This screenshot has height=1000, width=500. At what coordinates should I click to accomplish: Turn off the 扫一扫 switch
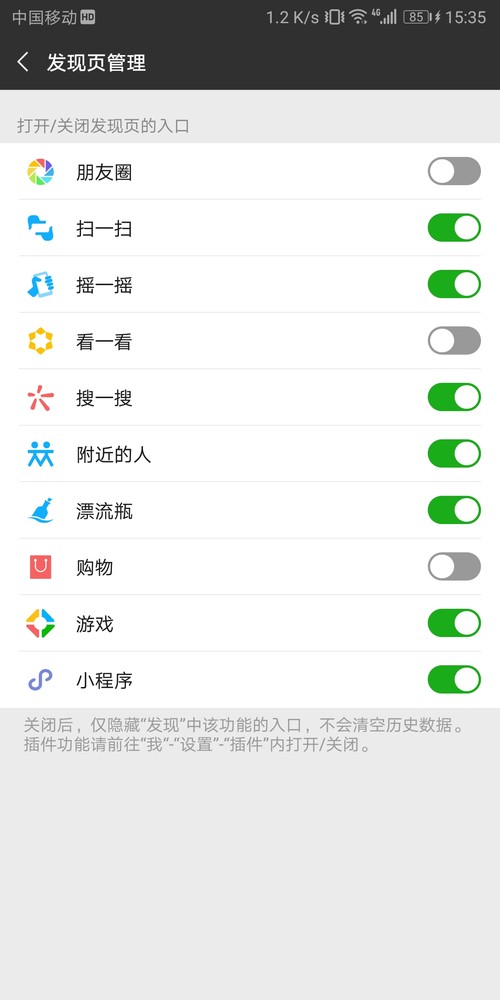454,228
